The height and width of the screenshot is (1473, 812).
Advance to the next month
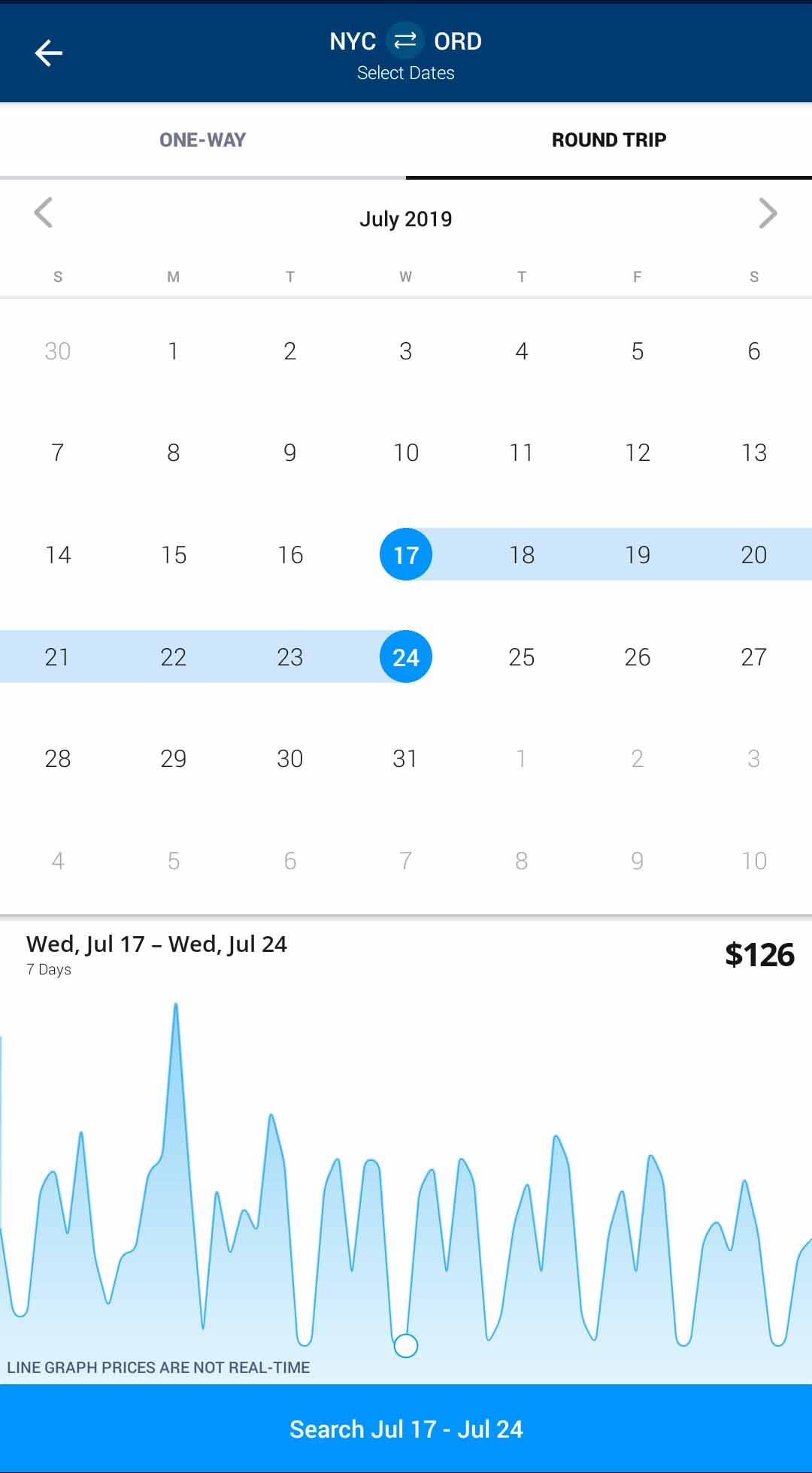tap(767, 213)
